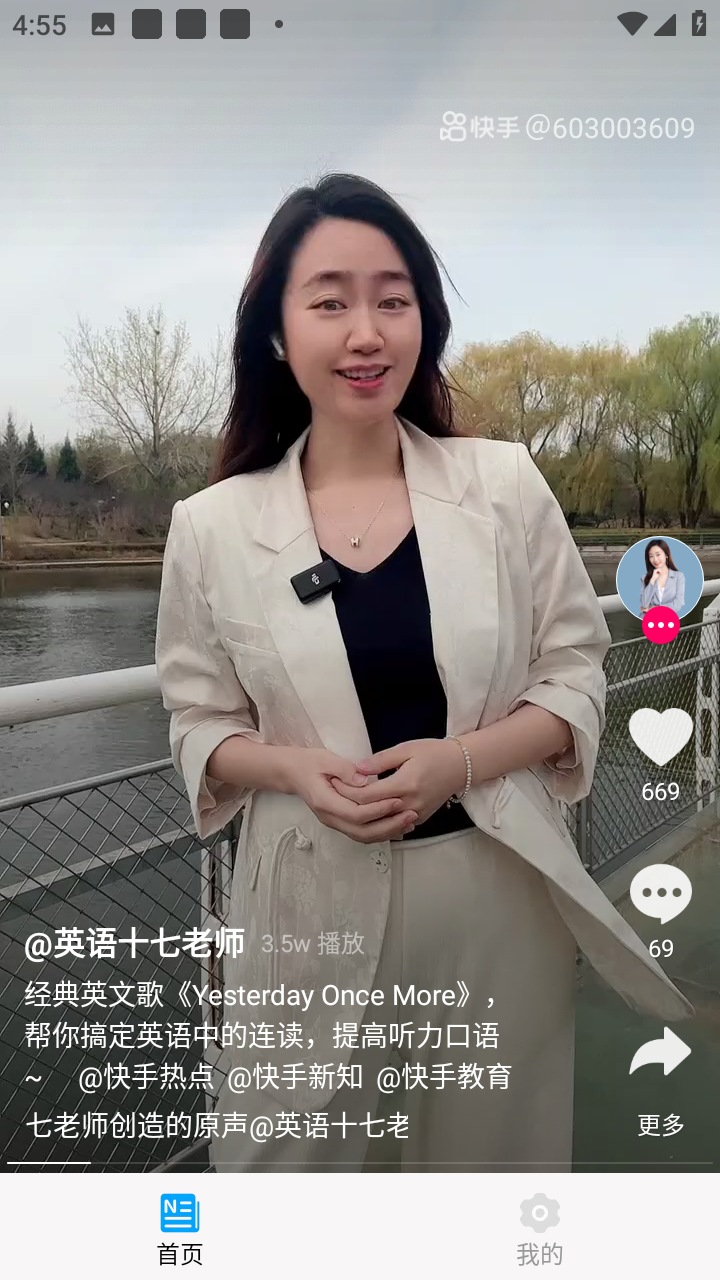Switch to the 我的 tab
Viewport: 720px width, 1280px height.
(539, 1228)
